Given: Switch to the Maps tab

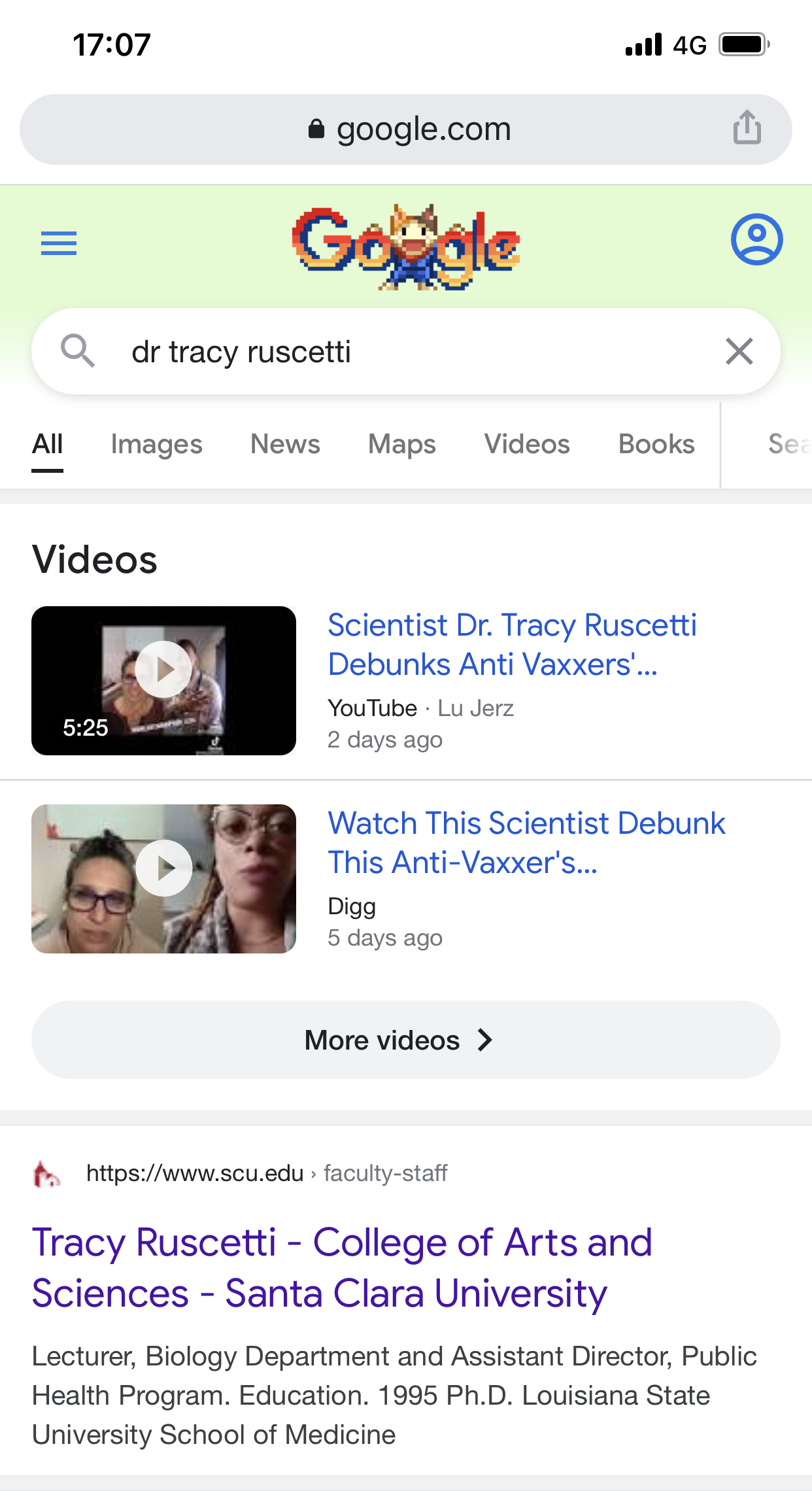Looking at the screenshot, I should [x=402, y=445].
